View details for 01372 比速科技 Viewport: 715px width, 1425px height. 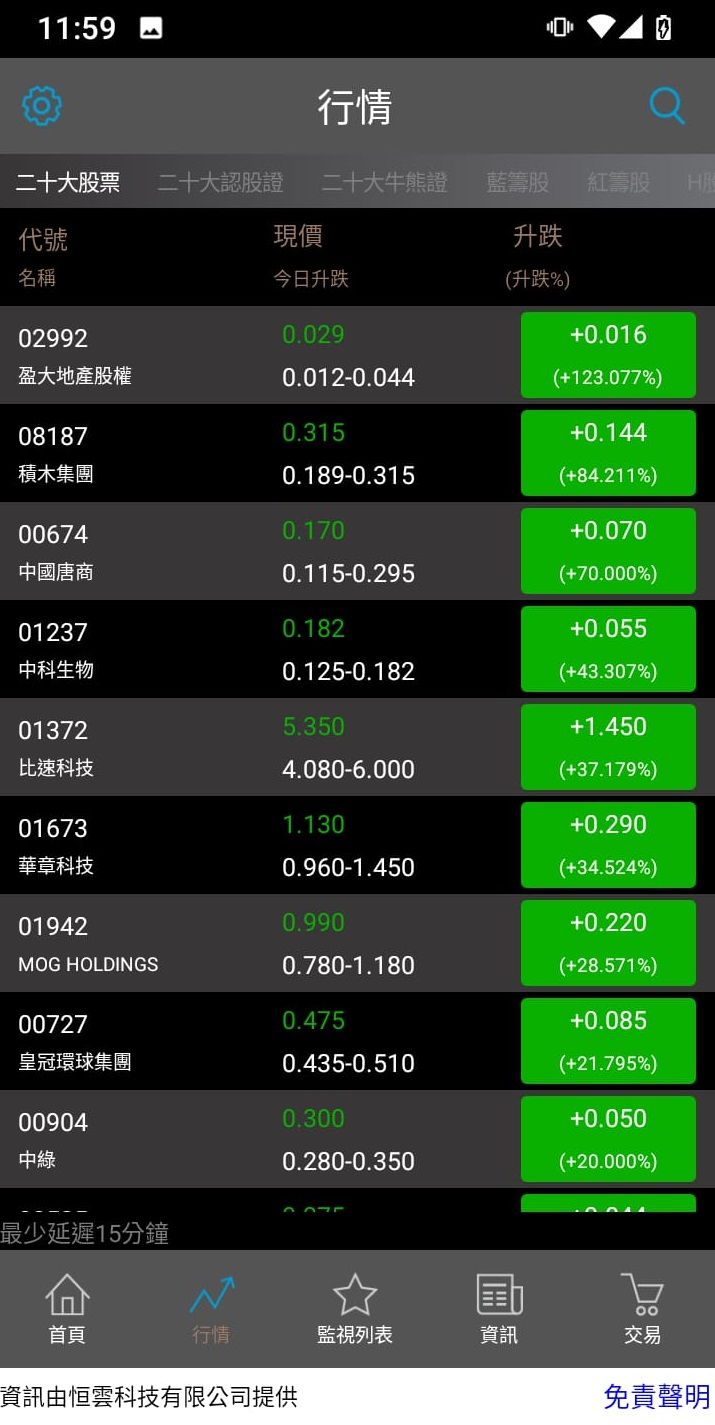click(357, 747)
